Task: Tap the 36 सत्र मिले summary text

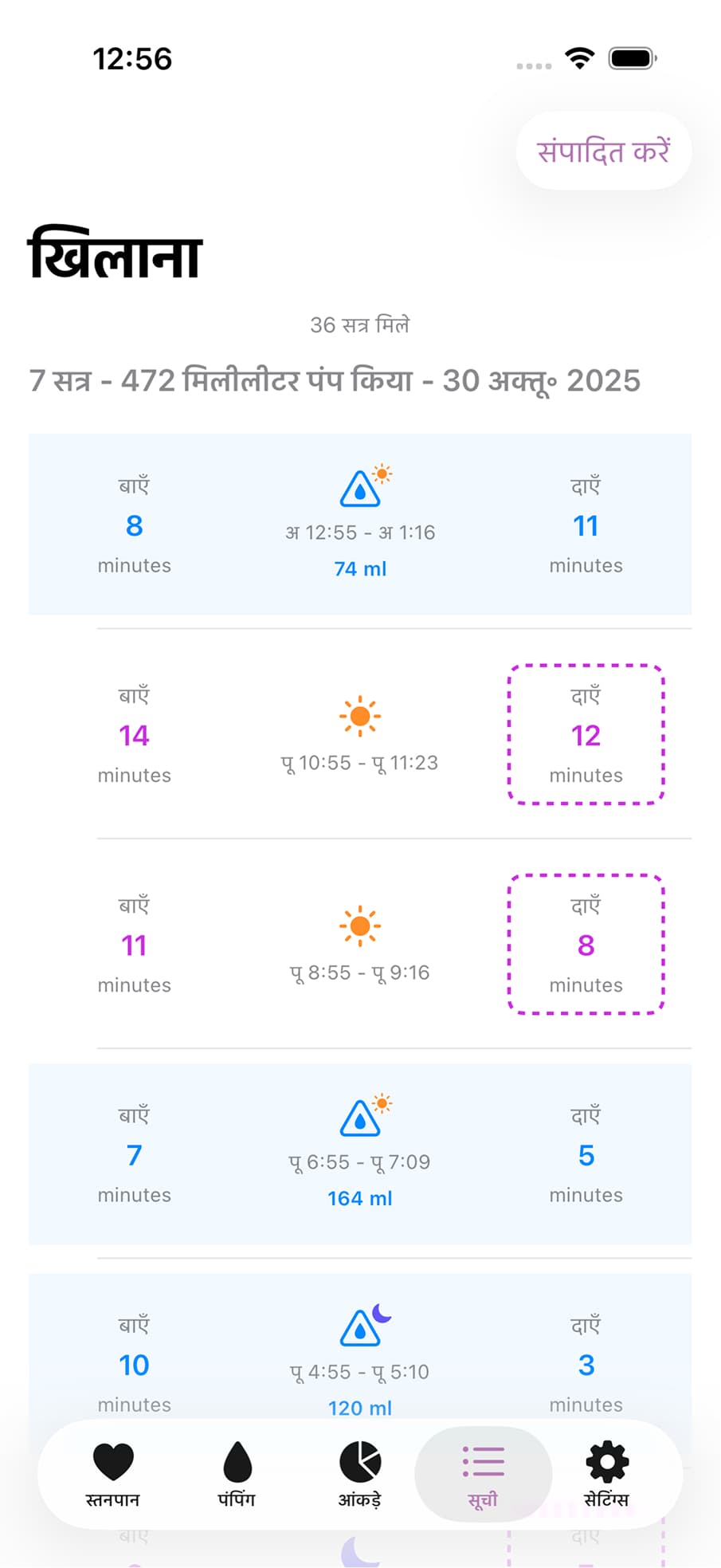Action: click(x=360, y=324)
